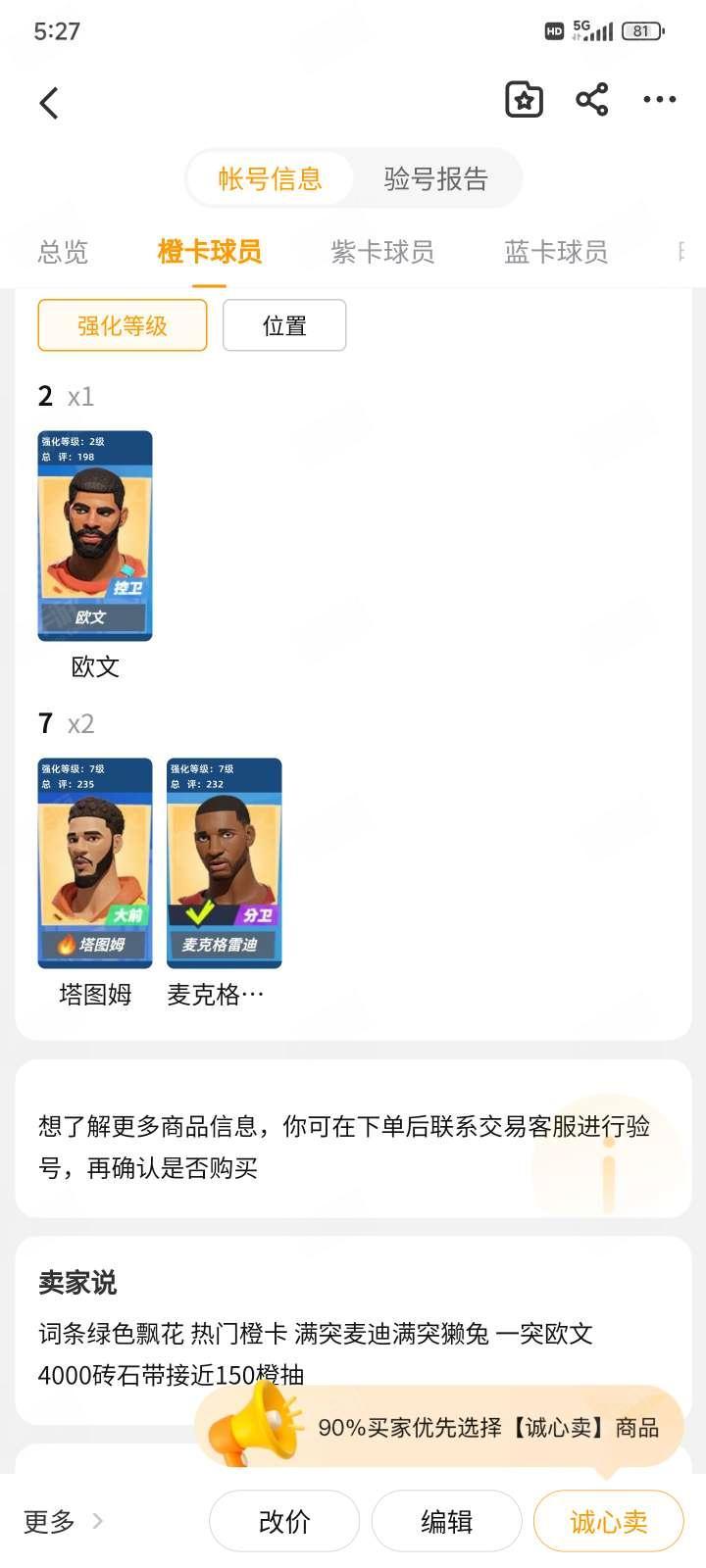Open the 欧文 player card
This screenshot has height=1568, width=706.
point(95,536)
